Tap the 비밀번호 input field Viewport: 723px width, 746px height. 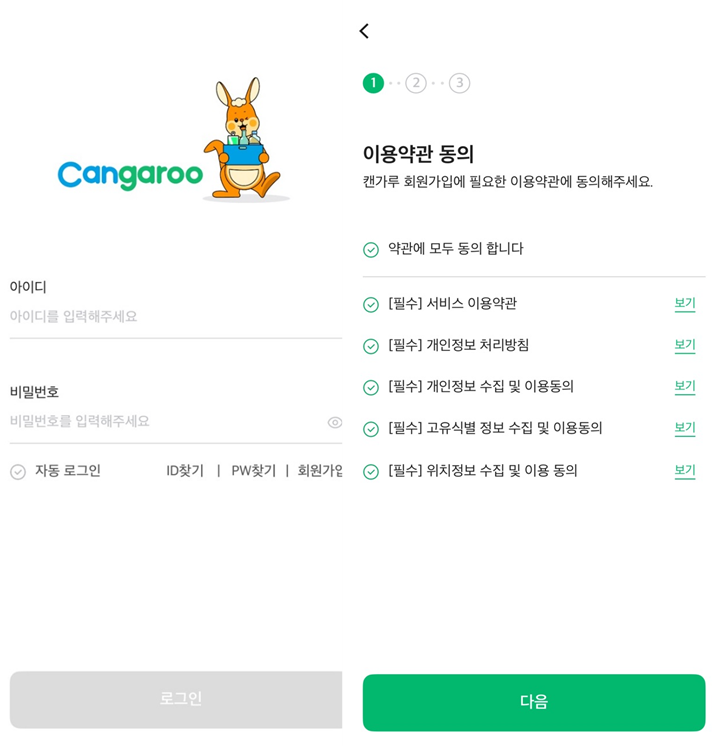pos(165,421)
